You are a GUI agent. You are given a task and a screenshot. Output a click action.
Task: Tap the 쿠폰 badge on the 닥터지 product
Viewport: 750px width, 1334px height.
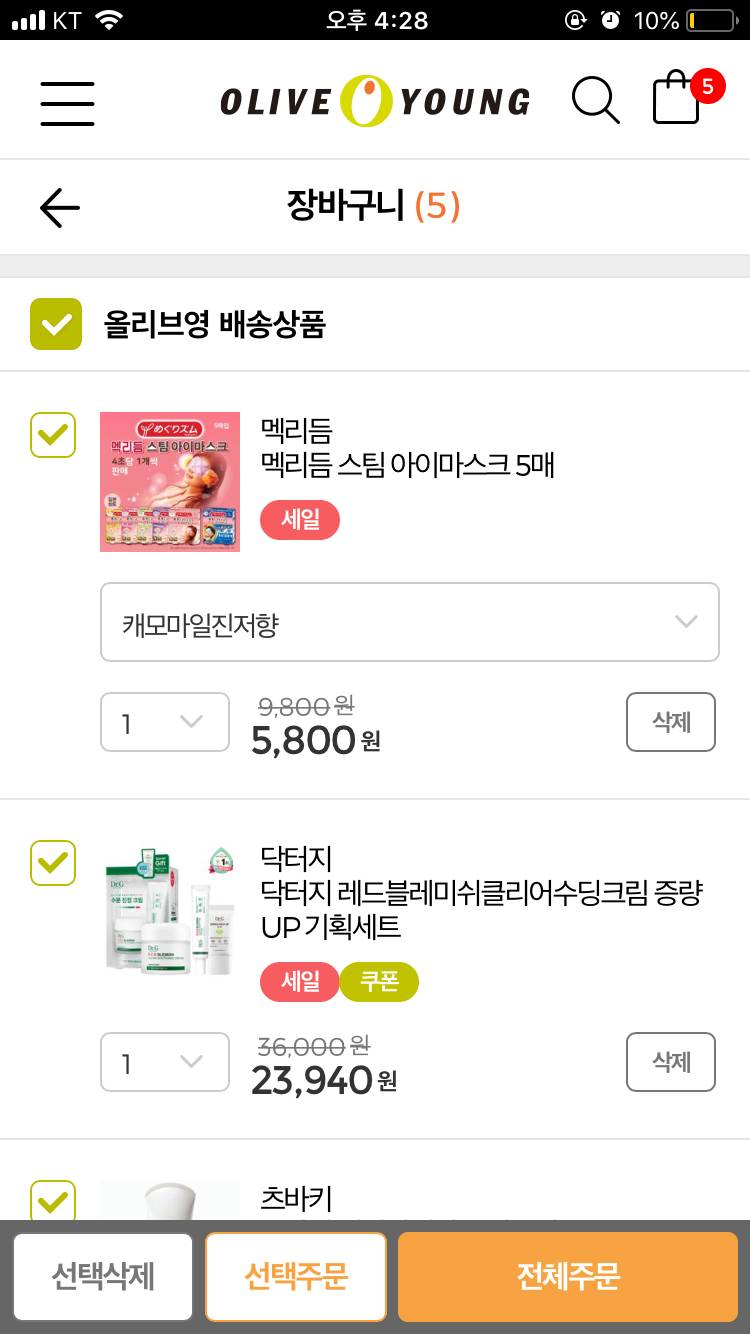click(x=379, y=982)
